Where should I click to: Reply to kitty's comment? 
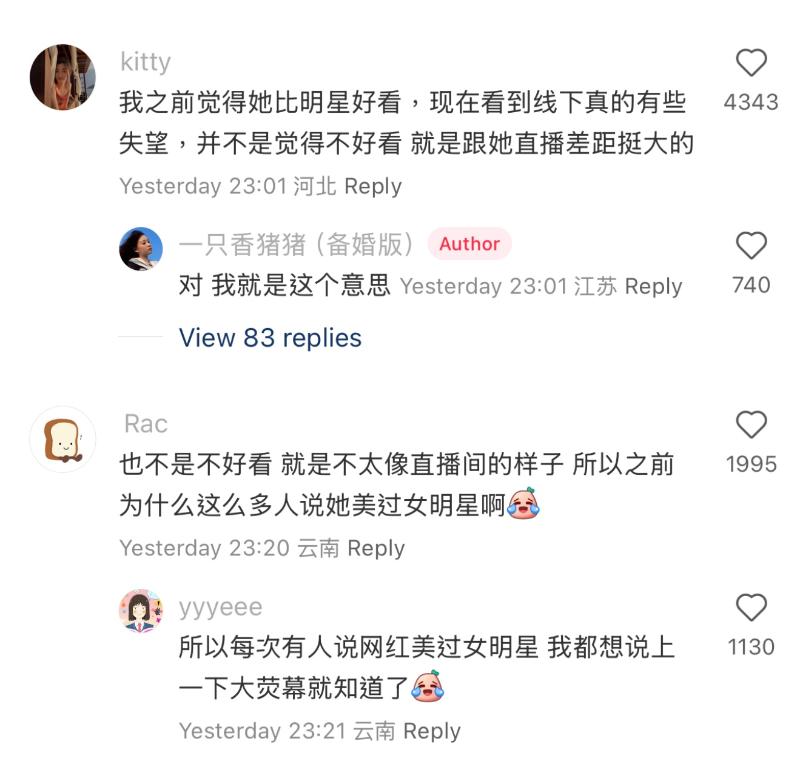pos(372,186)
